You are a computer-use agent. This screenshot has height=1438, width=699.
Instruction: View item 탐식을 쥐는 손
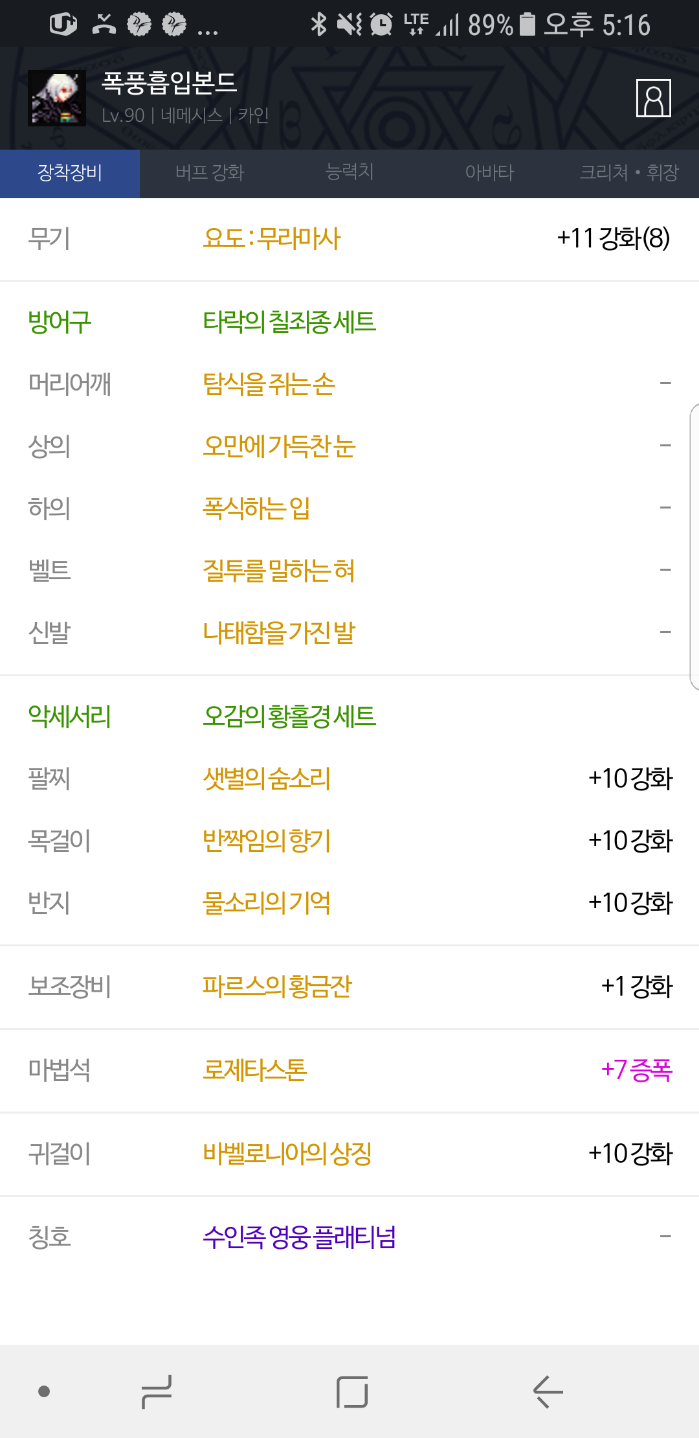tap(268, 384)
